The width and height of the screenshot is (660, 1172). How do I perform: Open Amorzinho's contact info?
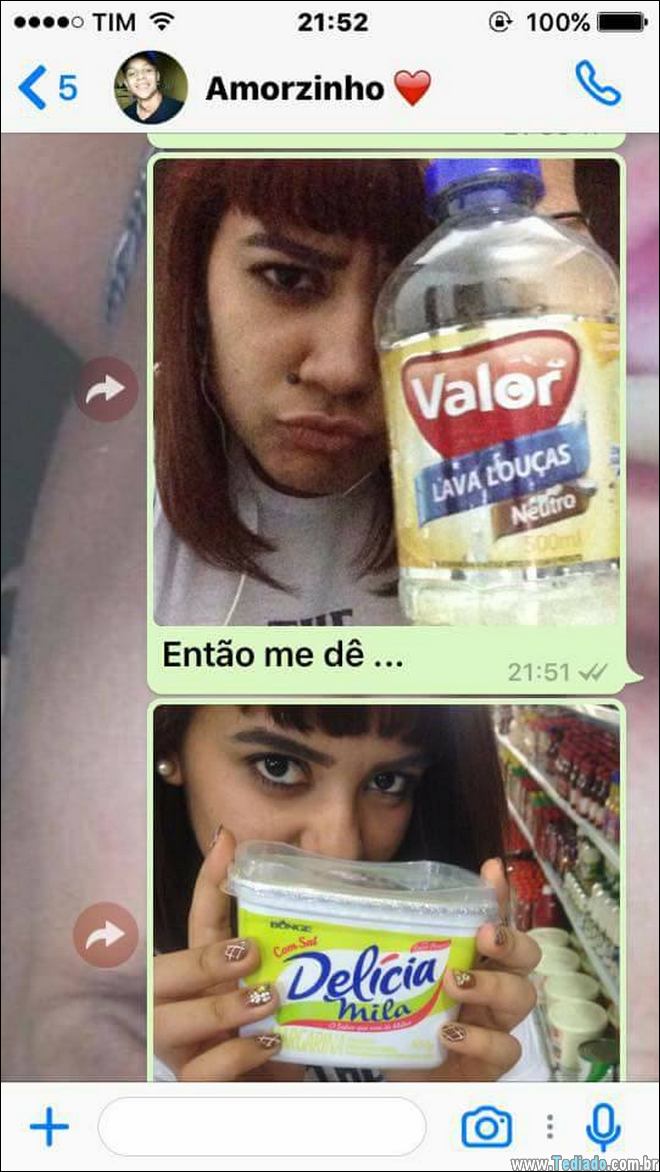295,88
